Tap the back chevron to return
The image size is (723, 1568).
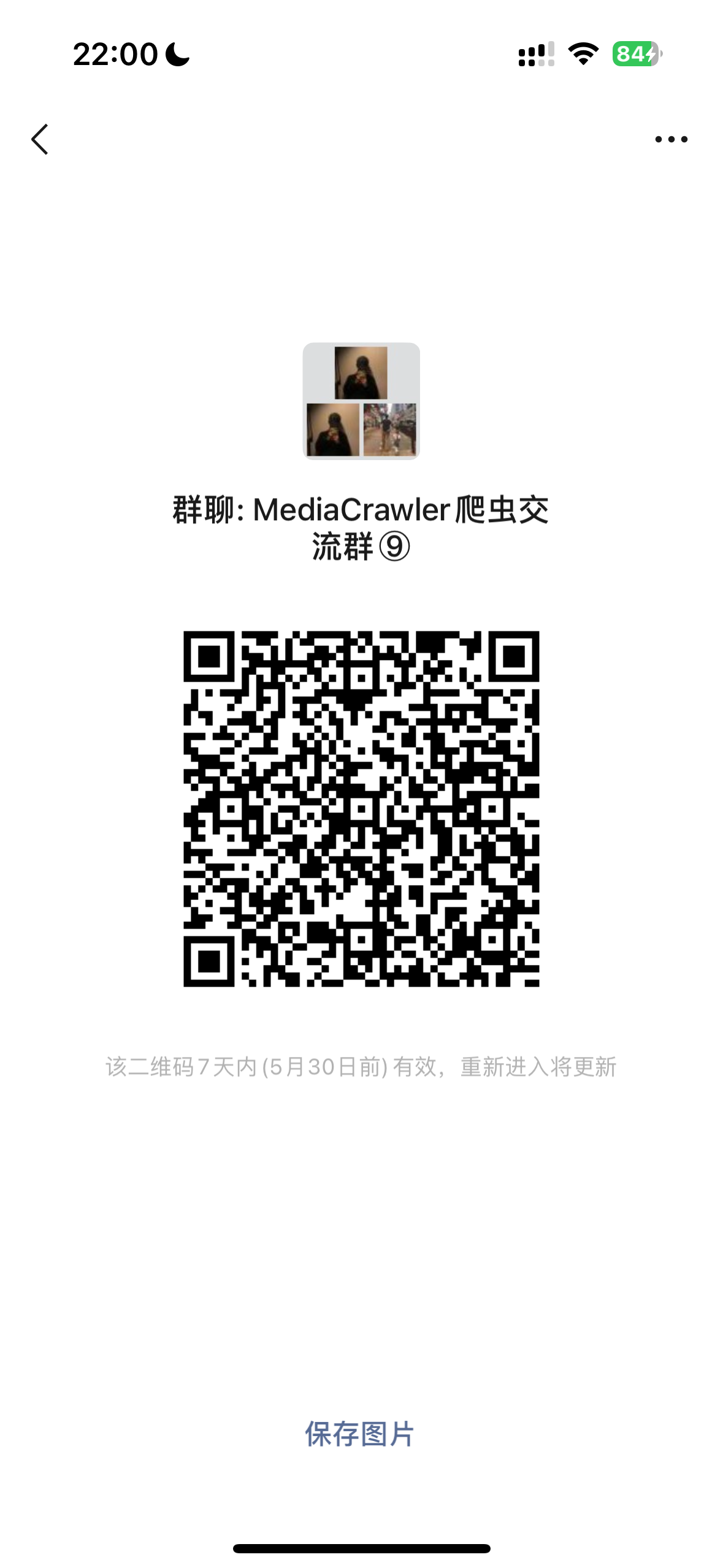click(x=40, y=138)
